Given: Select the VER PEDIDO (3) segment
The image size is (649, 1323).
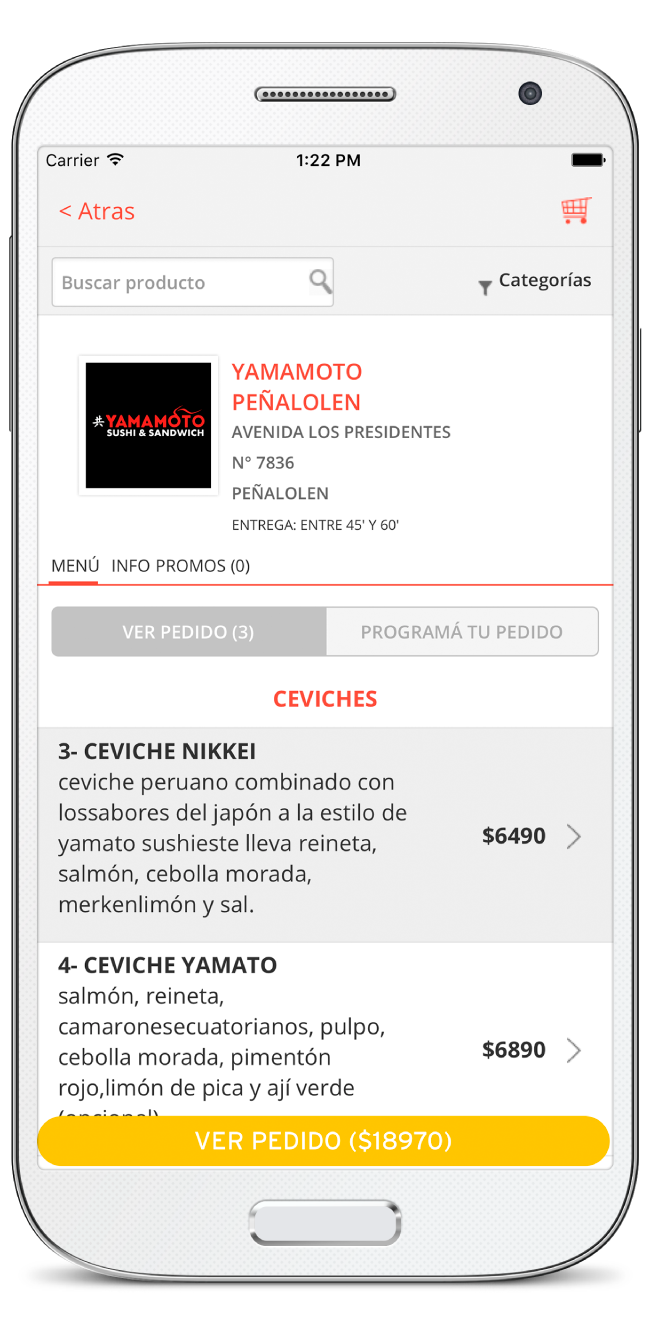Looking at the screenshot, I should tap(188, 632).
